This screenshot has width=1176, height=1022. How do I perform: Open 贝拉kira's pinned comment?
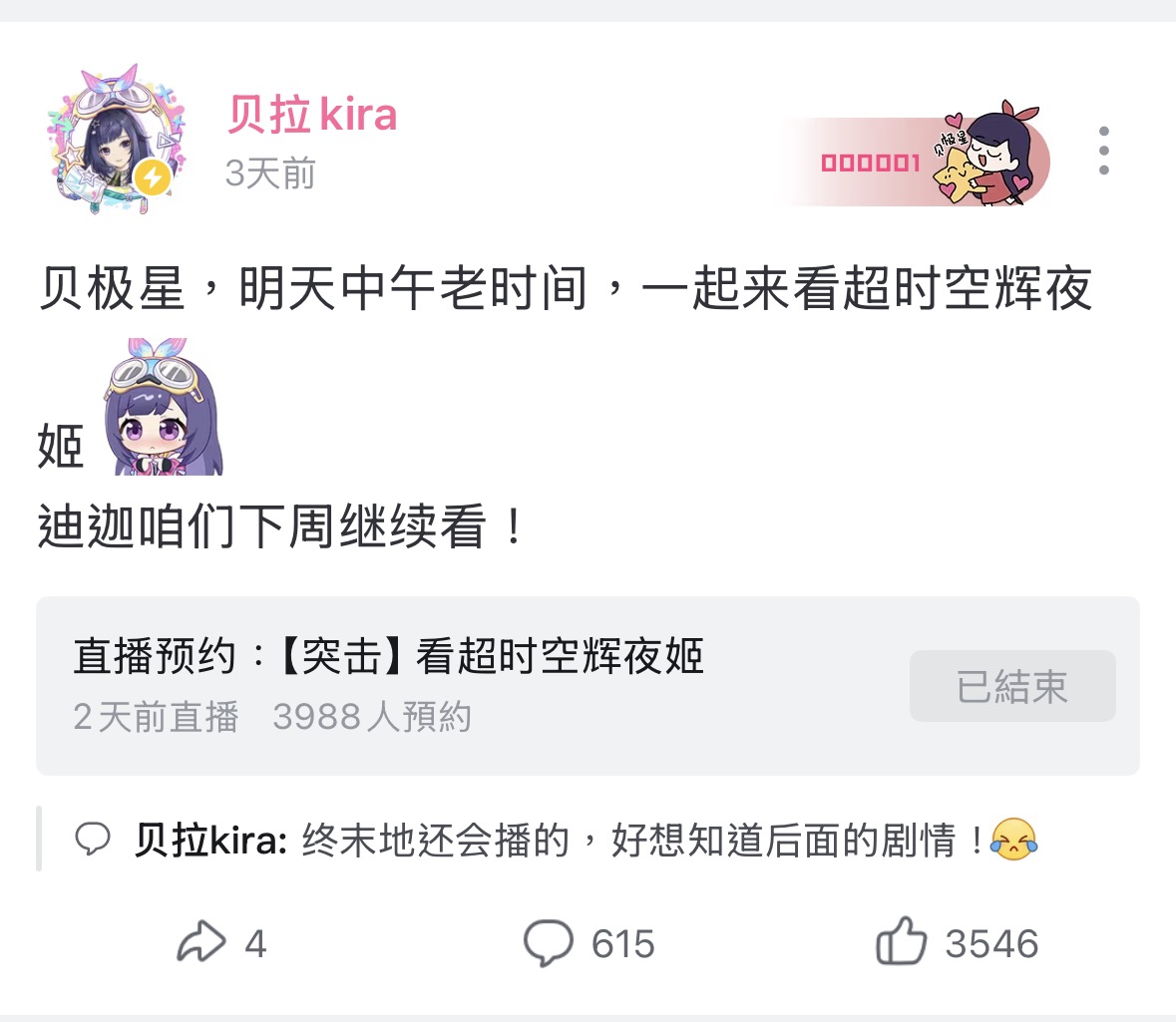[x=555, y=840]
